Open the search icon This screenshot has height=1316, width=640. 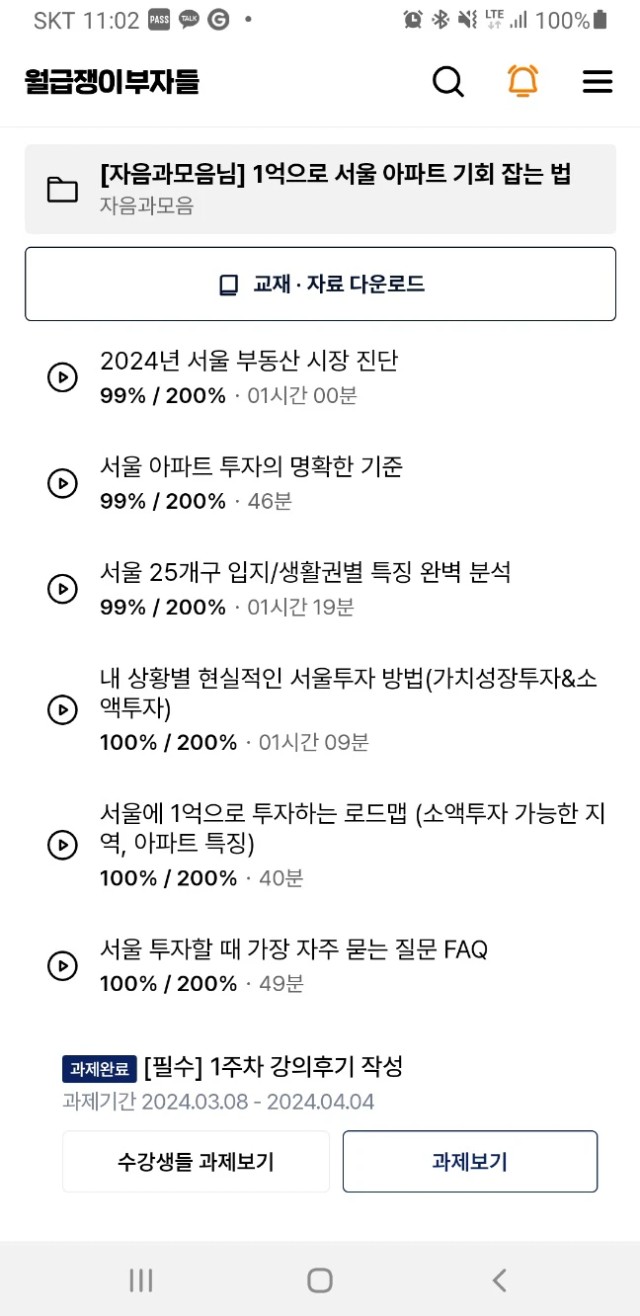click(448, 81)
